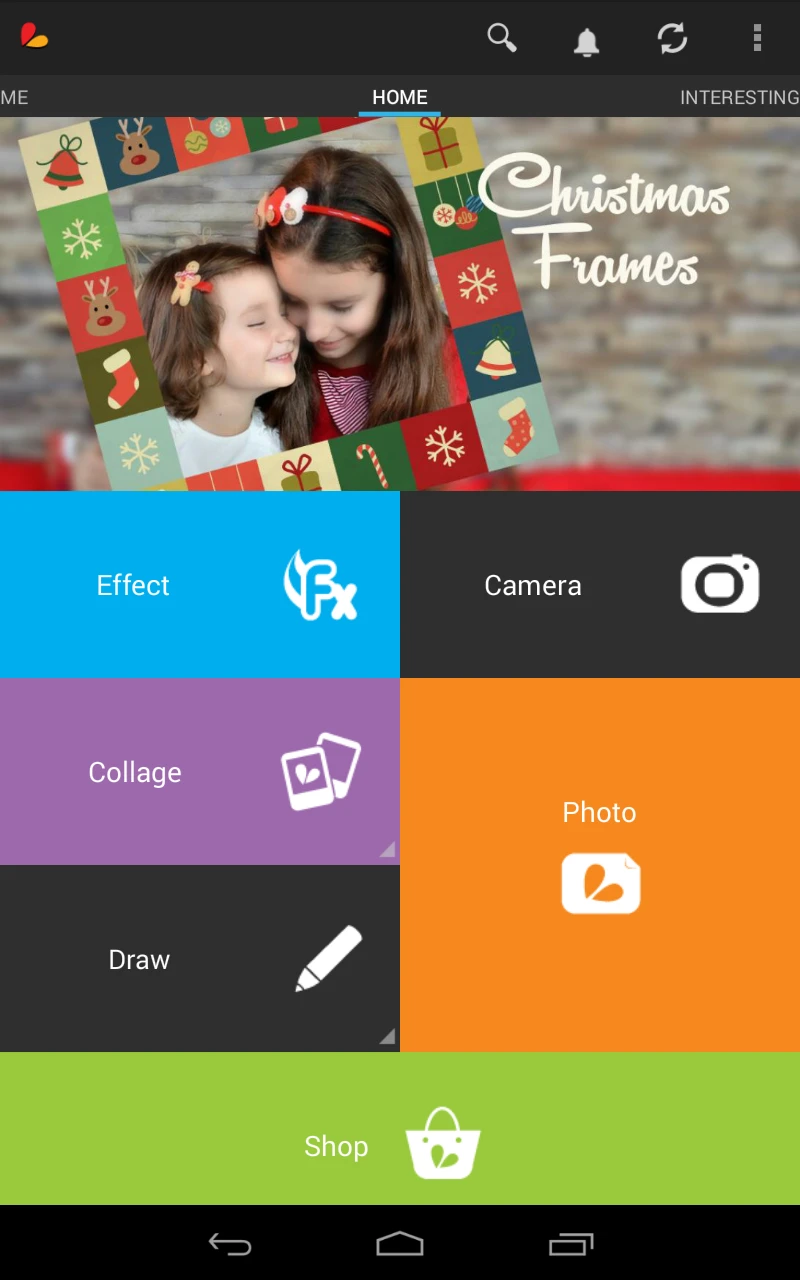Open the Collage tile

[200, 772]
